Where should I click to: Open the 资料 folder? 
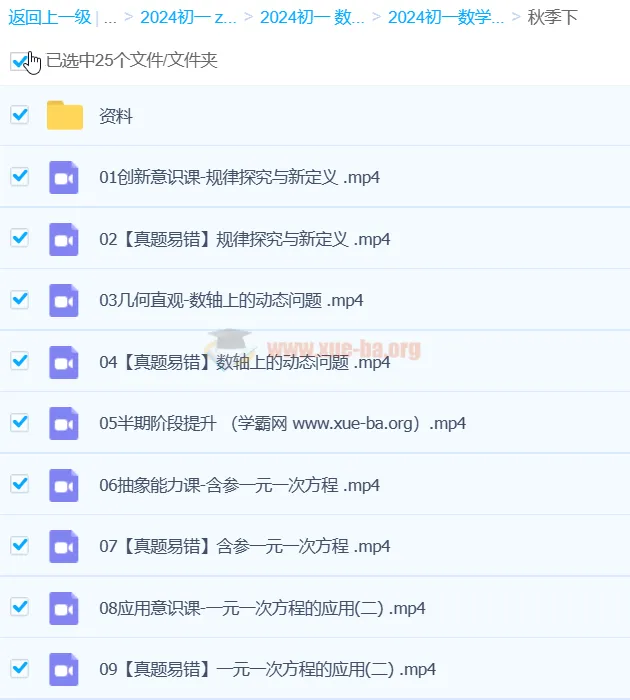tap(116, 116)
